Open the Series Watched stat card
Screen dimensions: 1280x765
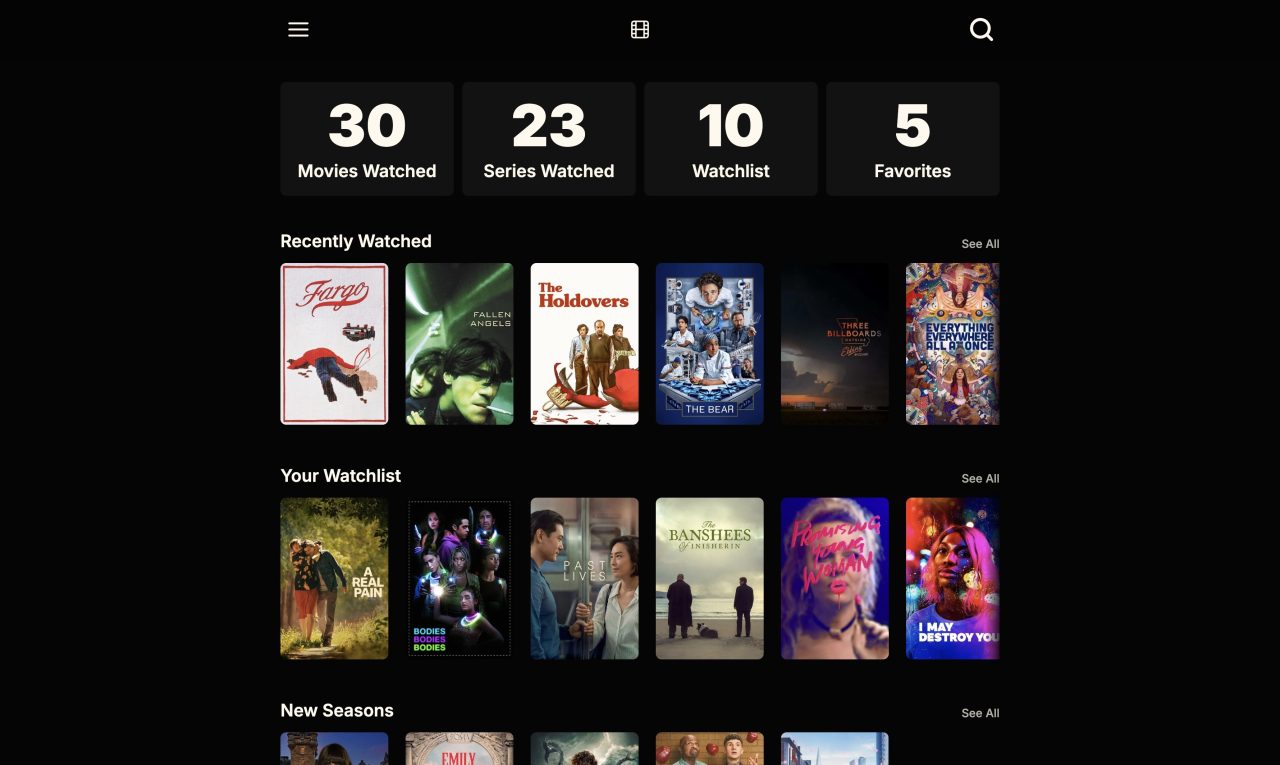pos(549,139)
